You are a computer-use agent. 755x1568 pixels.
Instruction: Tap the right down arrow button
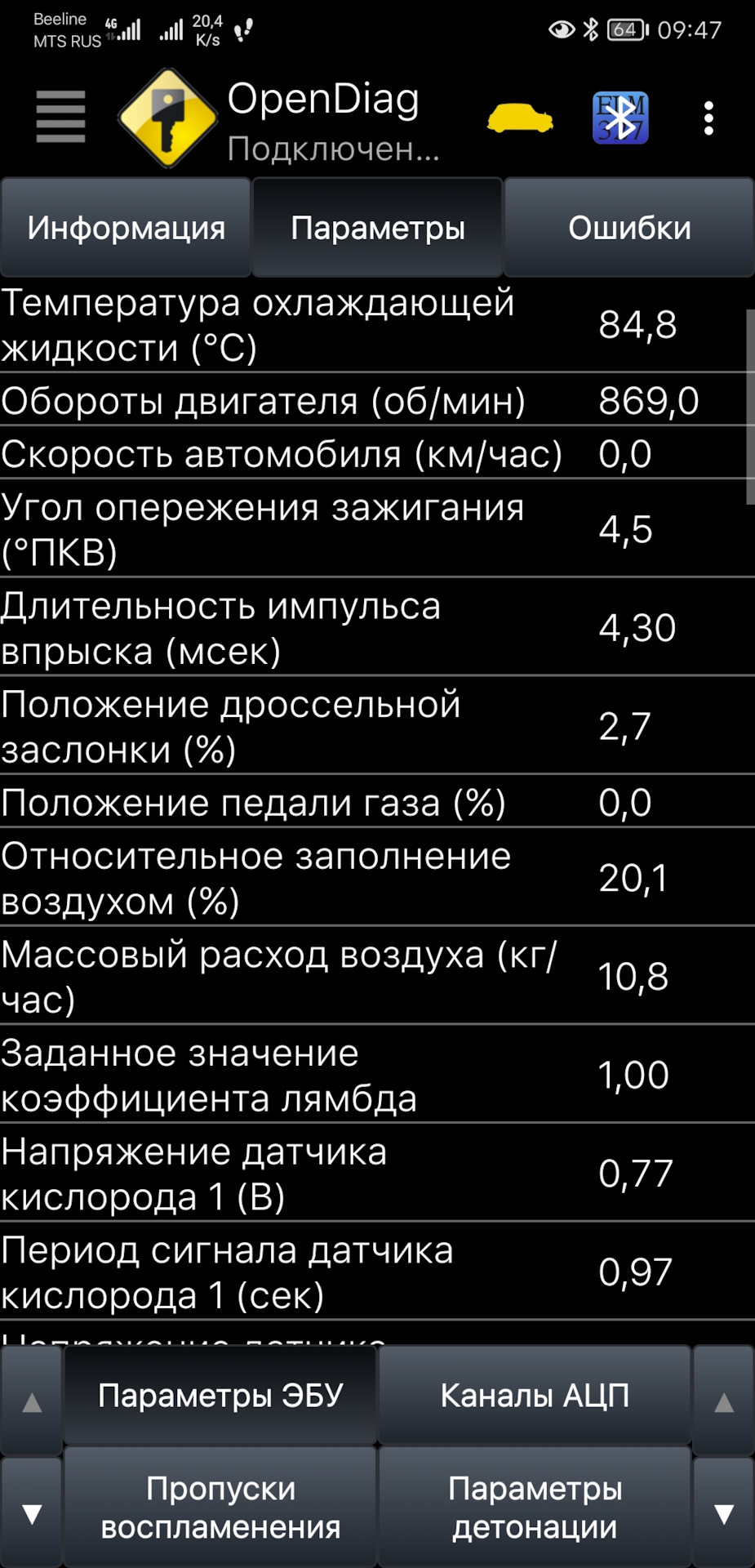point(723,1513)
